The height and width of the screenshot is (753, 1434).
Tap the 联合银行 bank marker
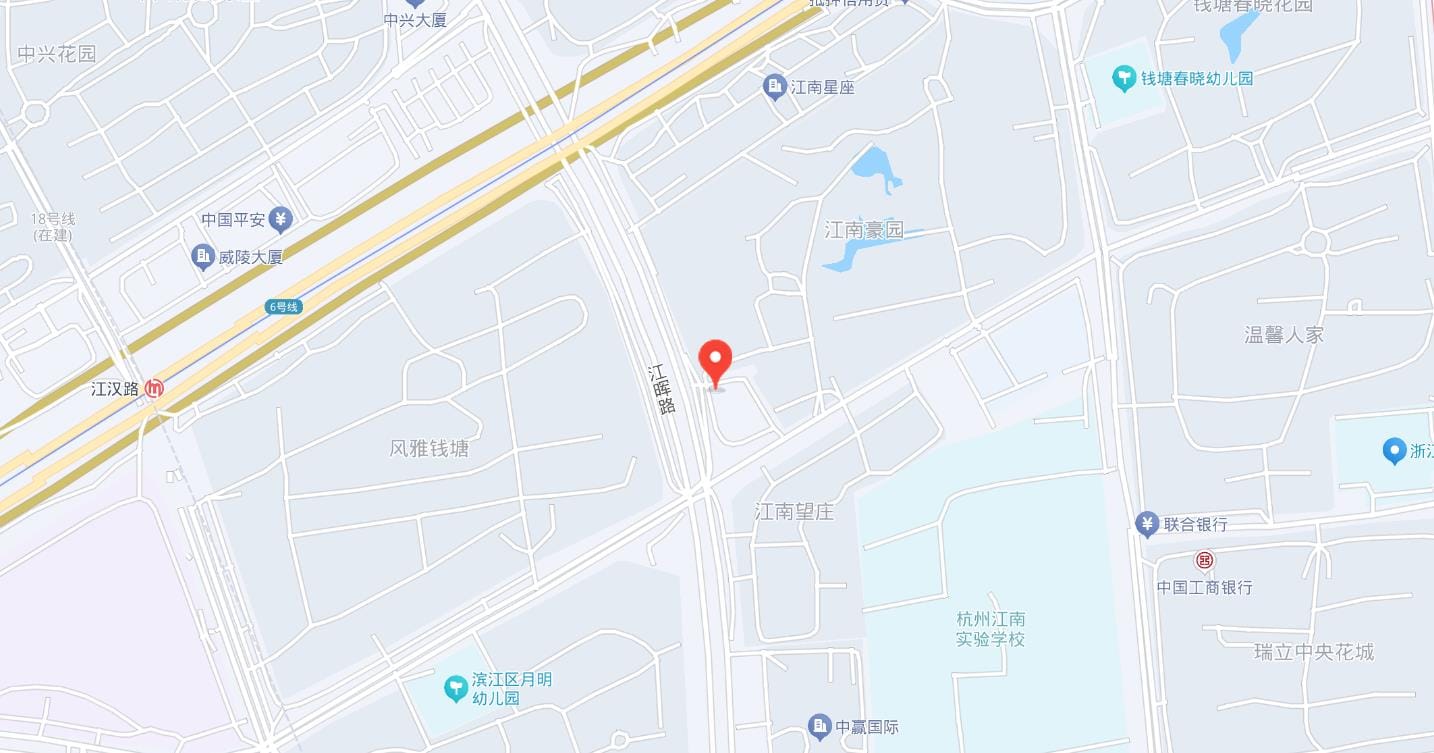[1147, 523]
